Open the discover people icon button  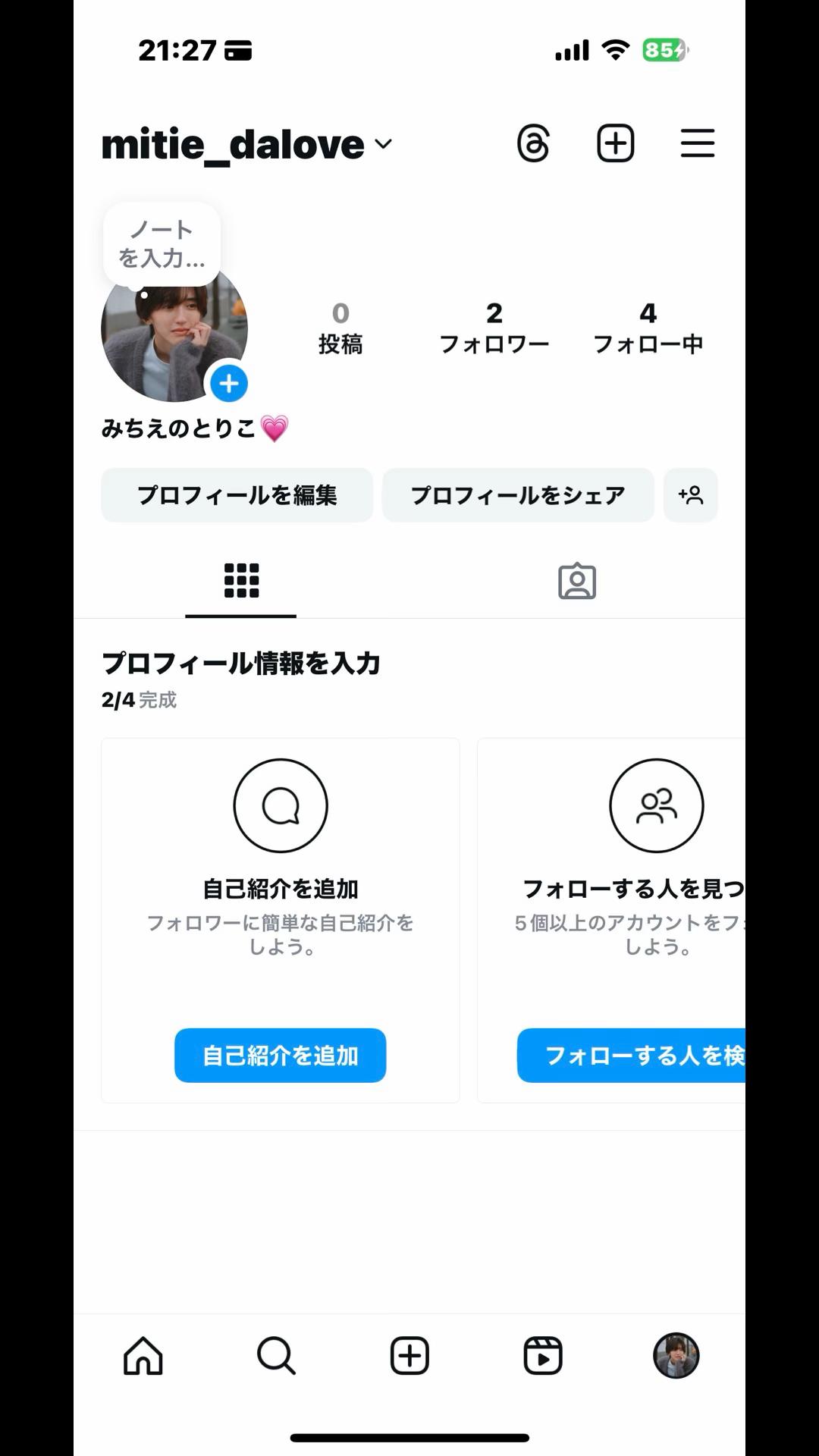(690, 495)
